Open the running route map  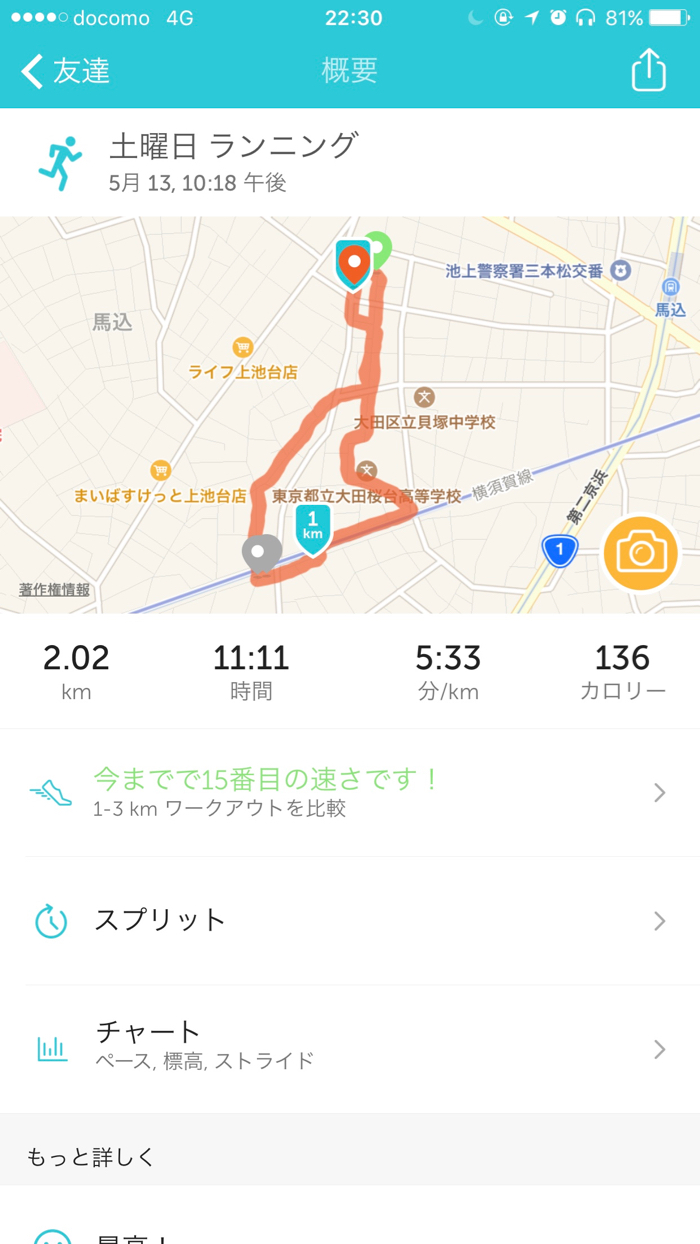[x=350, y=415]
